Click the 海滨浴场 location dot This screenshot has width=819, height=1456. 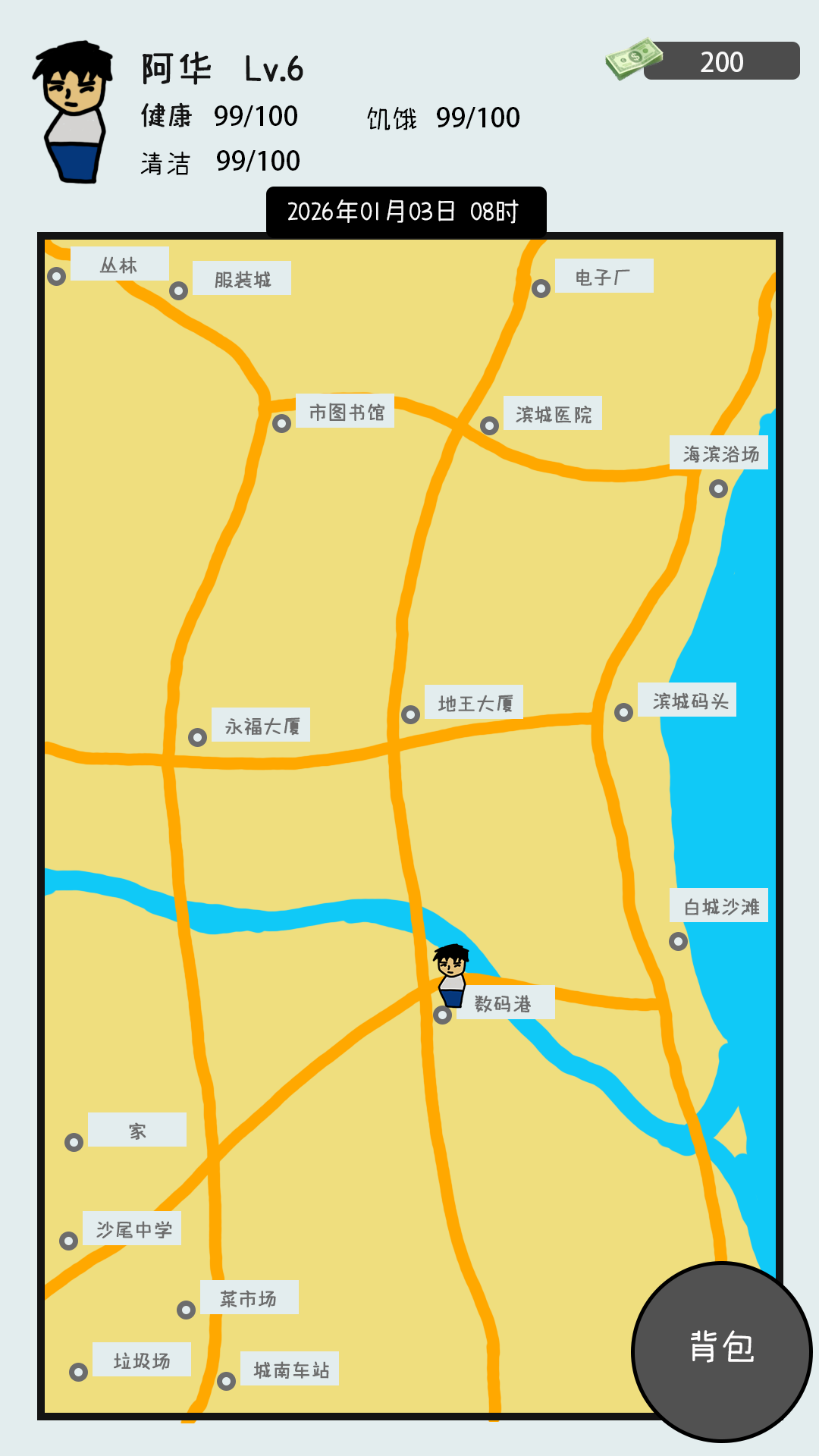click(x=717, y=488)
